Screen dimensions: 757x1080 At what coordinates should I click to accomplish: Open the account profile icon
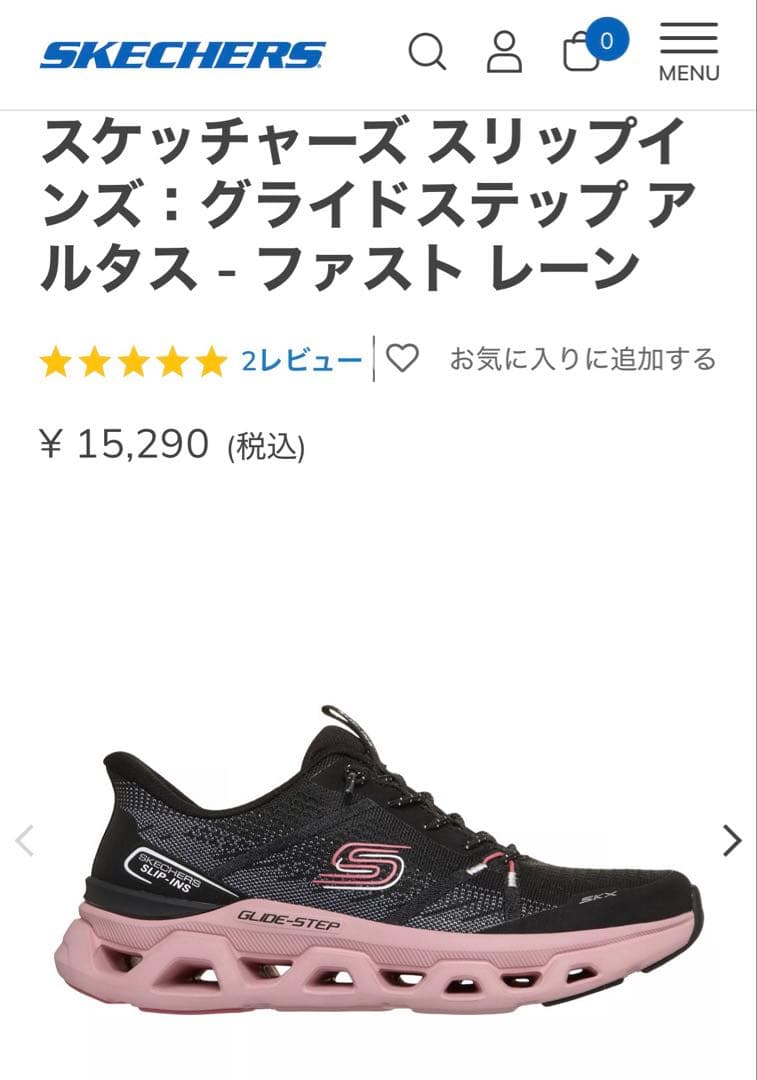(504, 52)
